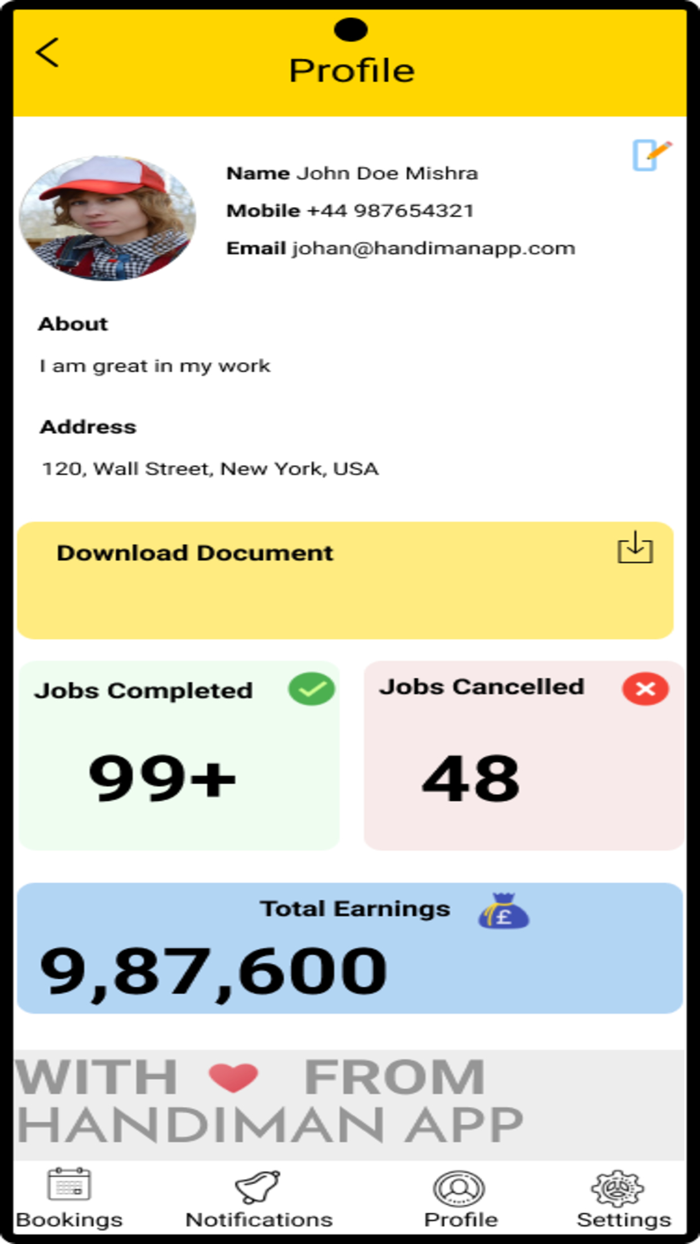This screenshot has height=1244, width=700.
Task: Go to the Settings tab
Action: click(x=623, y=1198)
